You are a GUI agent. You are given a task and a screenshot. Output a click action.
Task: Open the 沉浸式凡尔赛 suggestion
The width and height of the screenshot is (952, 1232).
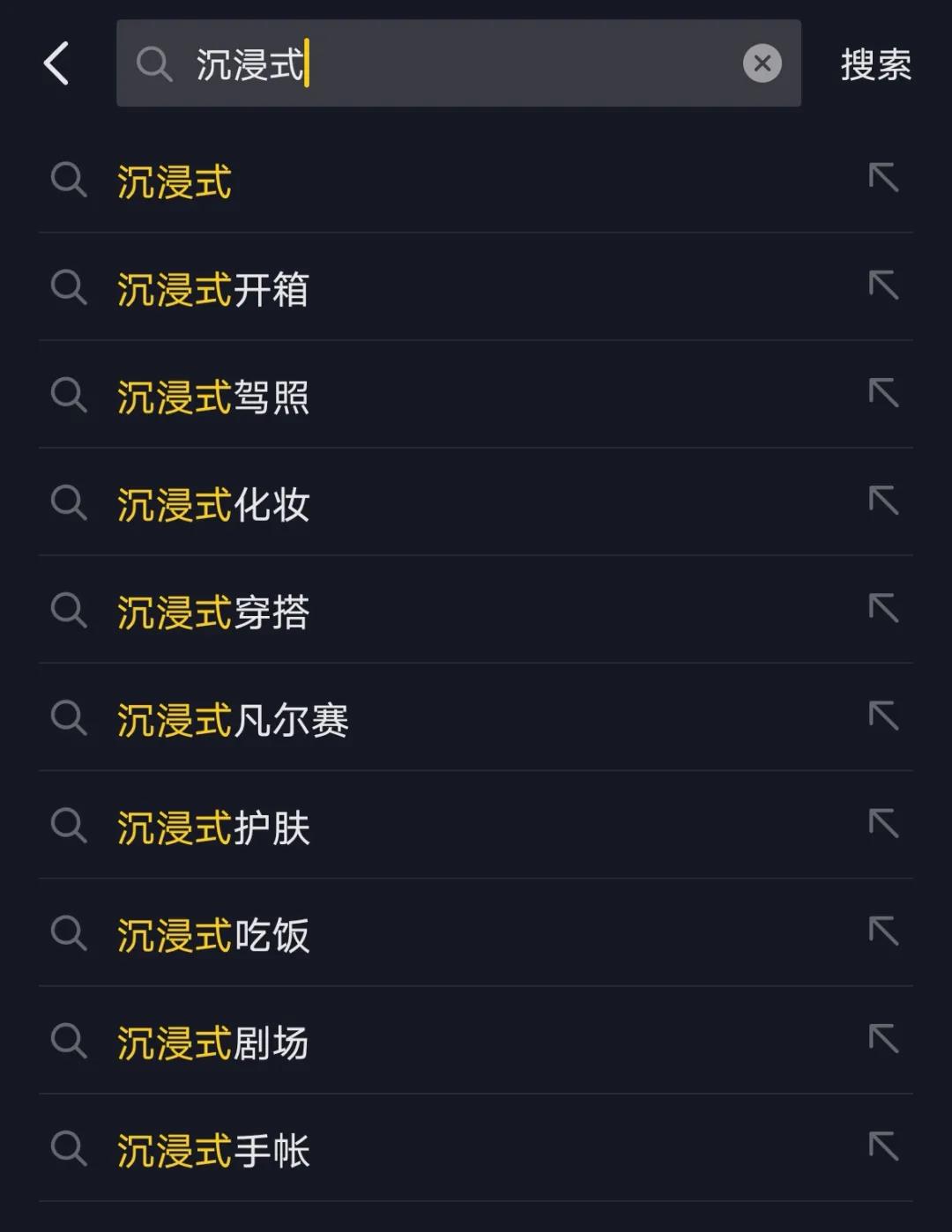coord(233,720)
